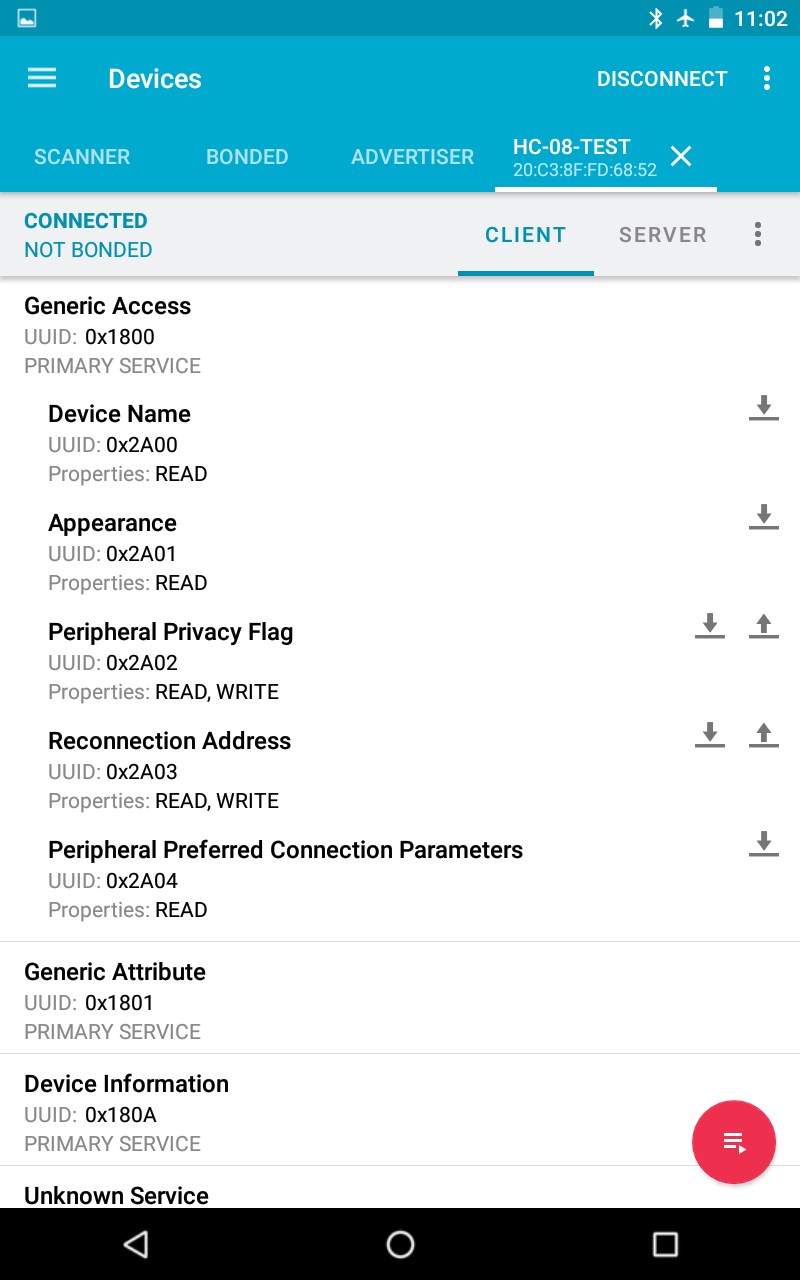Switch to the Server tab
This screenshot has width=800, height=1280.
[x=663, y=235]
